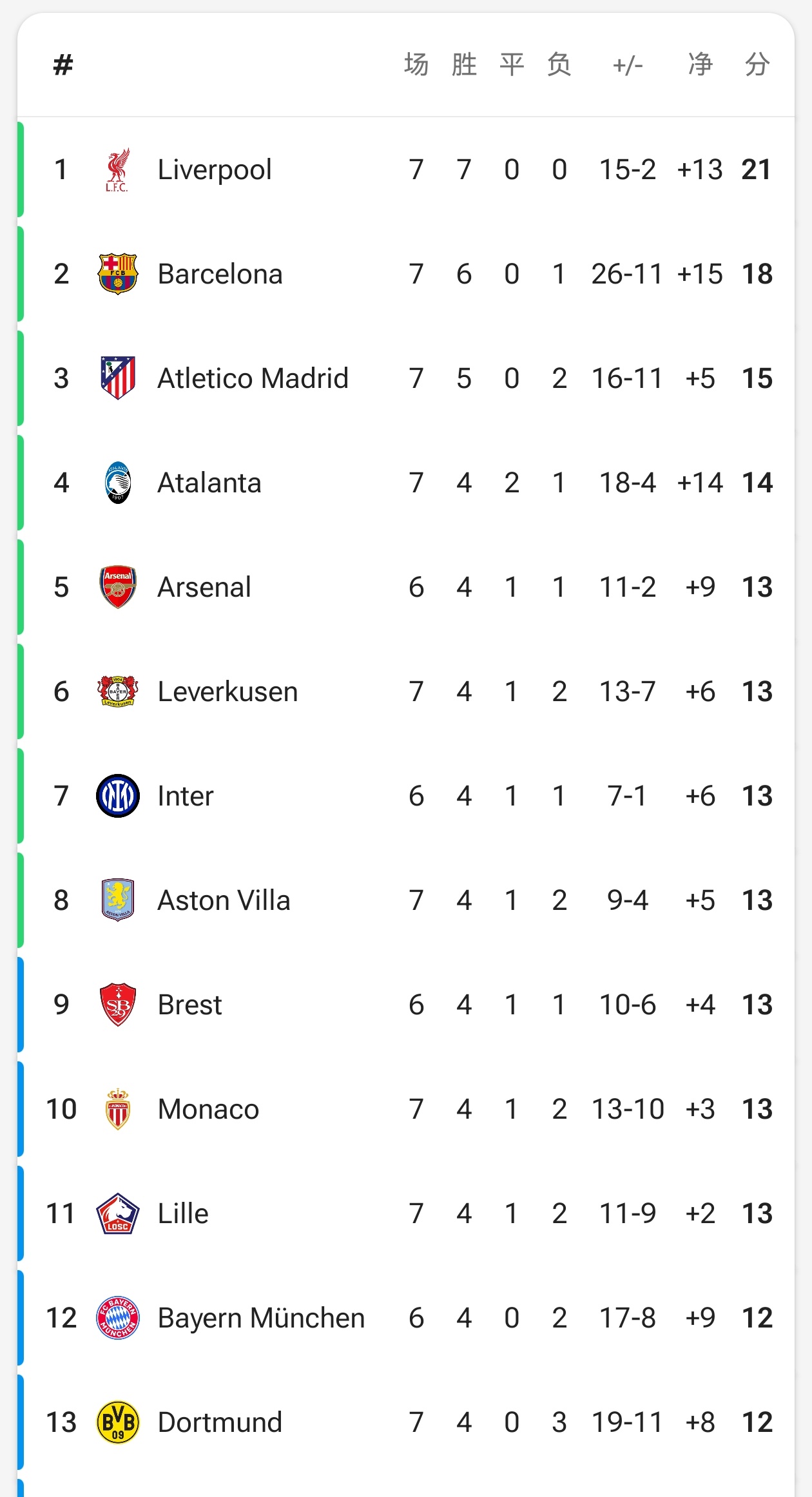Open the Monaco row
Screen dimensions: 812x1497
coord(406,1109)
